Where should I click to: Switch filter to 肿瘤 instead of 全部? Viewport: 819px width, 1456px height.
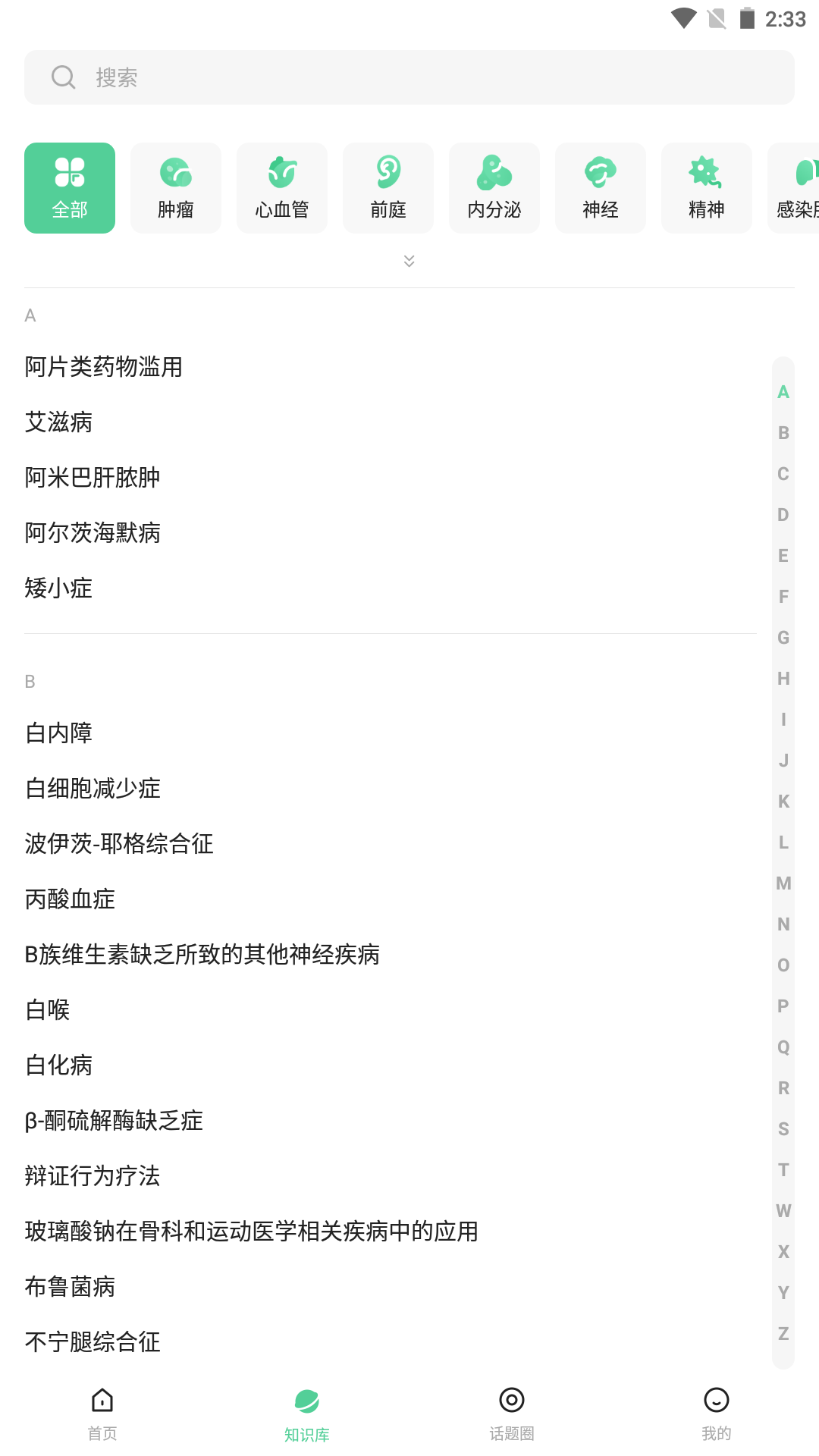pos(175,187)
